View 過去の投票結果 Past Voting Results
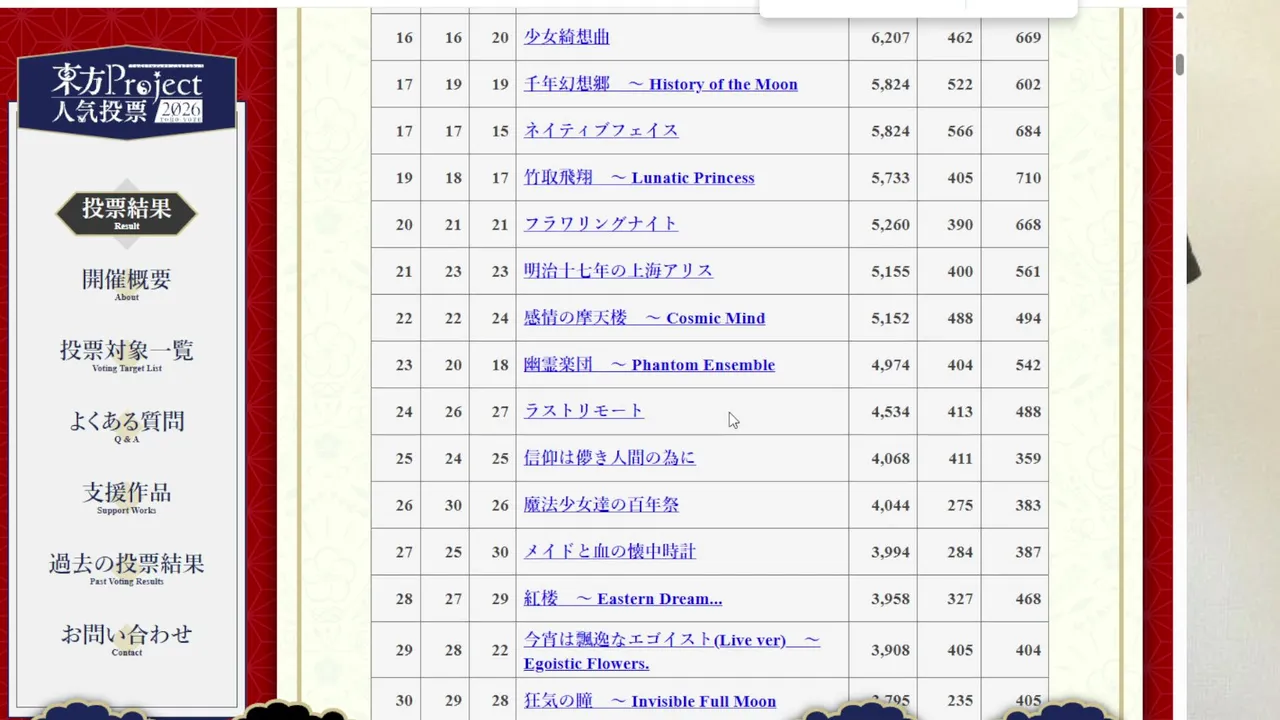Viewport: 1280px width, 720px height. [126, 568]
